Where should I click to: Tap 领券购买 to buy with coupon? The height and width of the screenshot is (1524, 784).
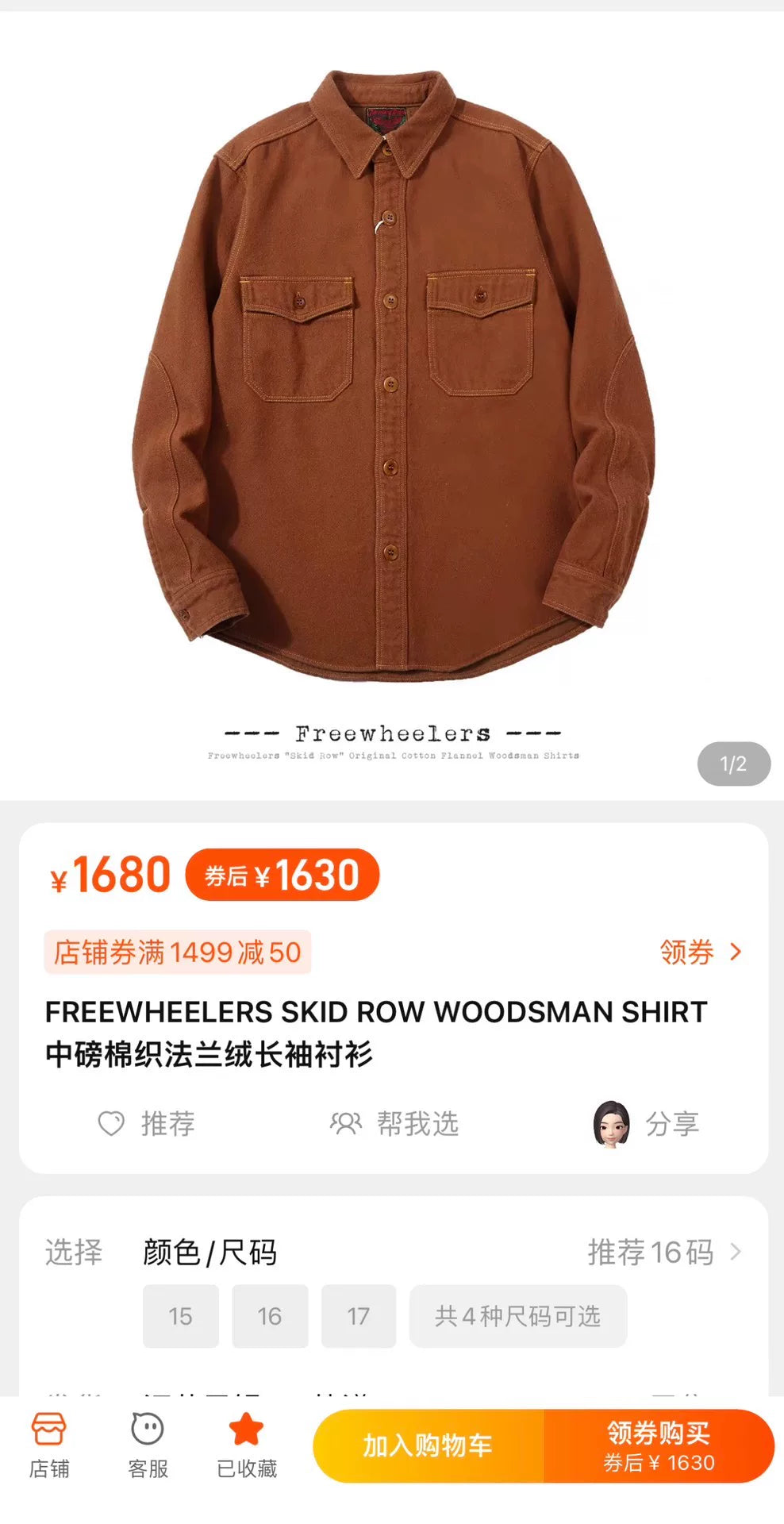[659, 1445]
